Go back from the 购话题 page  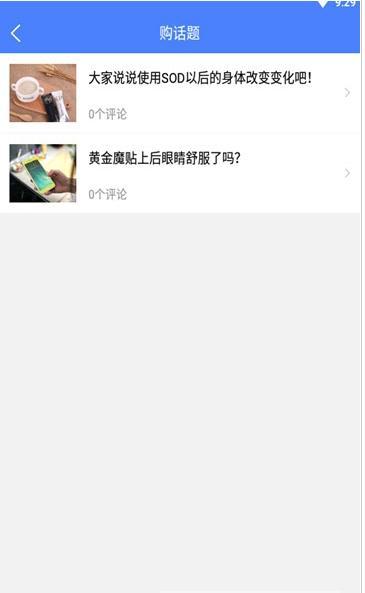click(x=16, y=33)
